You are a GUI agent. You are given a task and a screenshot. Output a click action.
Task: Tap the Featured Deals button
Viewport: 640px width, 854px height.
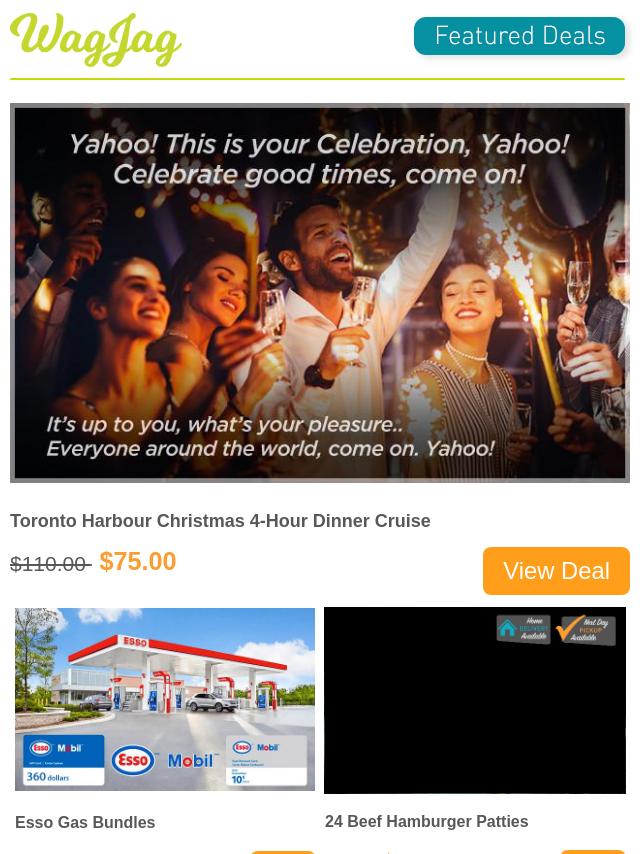point(519,37)
